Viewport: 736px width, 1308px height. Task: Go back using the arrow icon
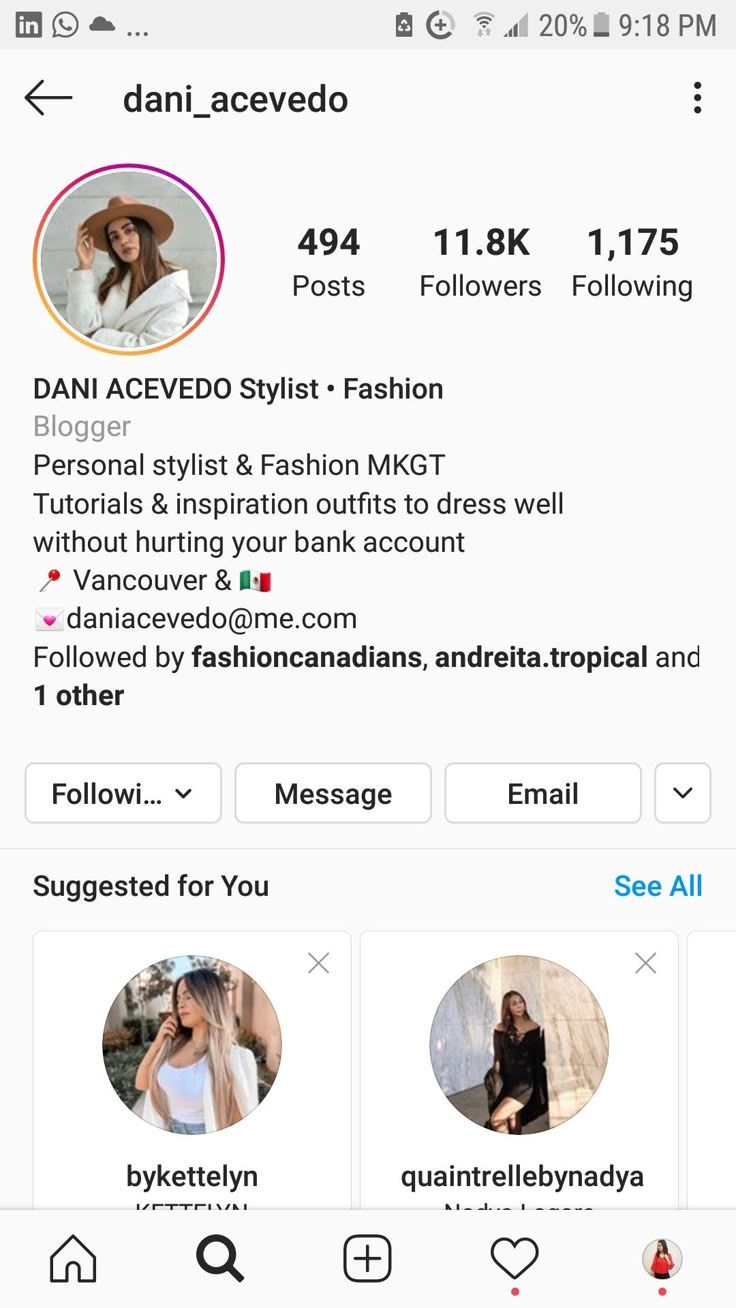[48, 98]
